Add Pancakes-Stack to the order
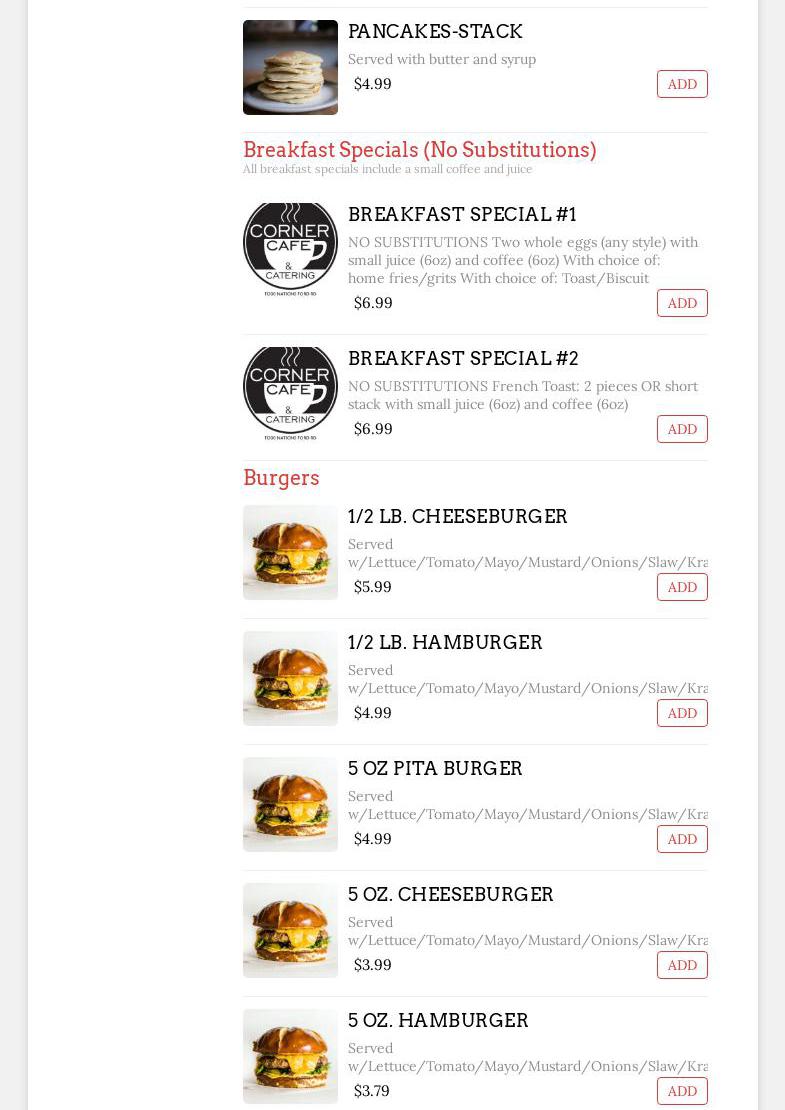The image size is (785, 1110). coord(682,84)
